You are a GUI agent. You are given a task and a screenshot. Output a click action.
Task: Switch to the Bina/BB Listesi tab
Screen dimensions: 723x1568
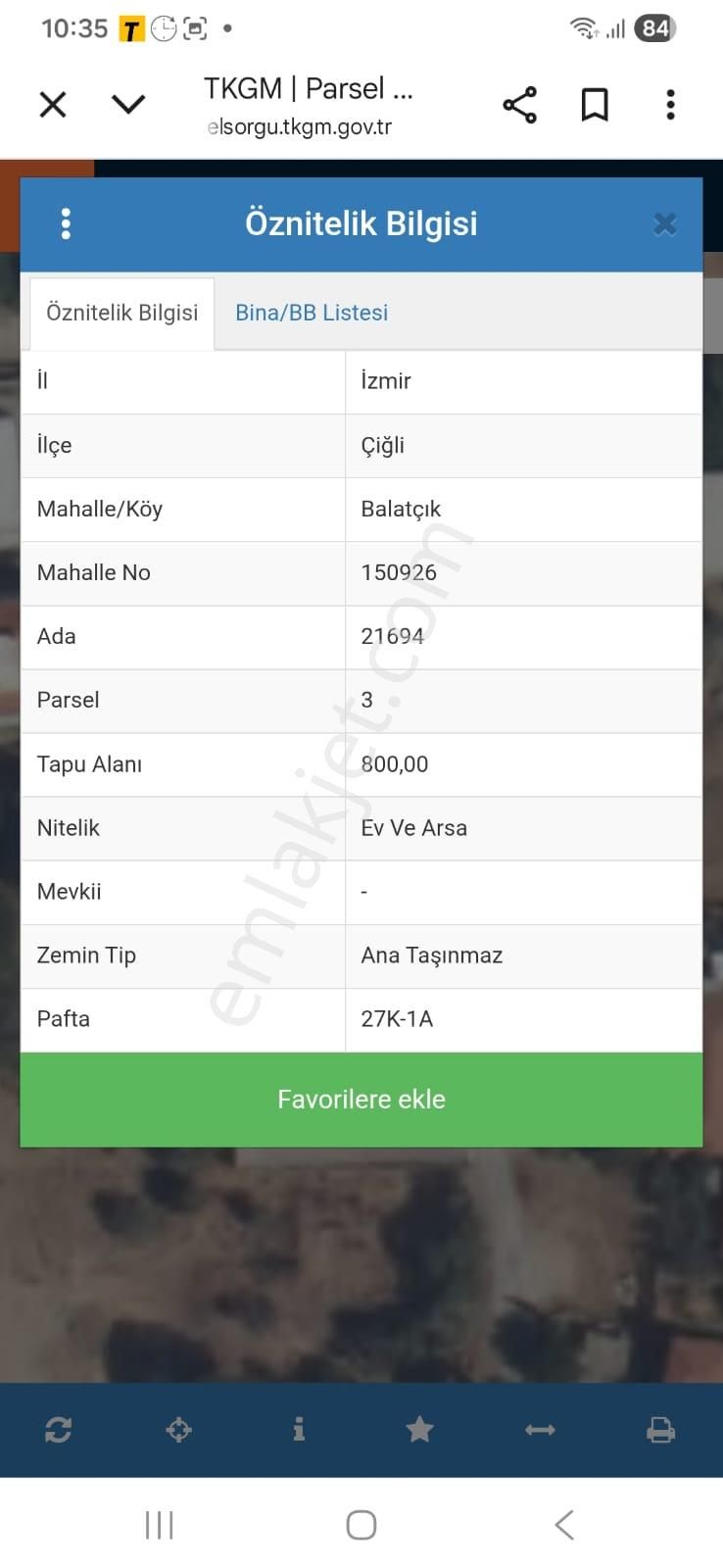point(312,313)
